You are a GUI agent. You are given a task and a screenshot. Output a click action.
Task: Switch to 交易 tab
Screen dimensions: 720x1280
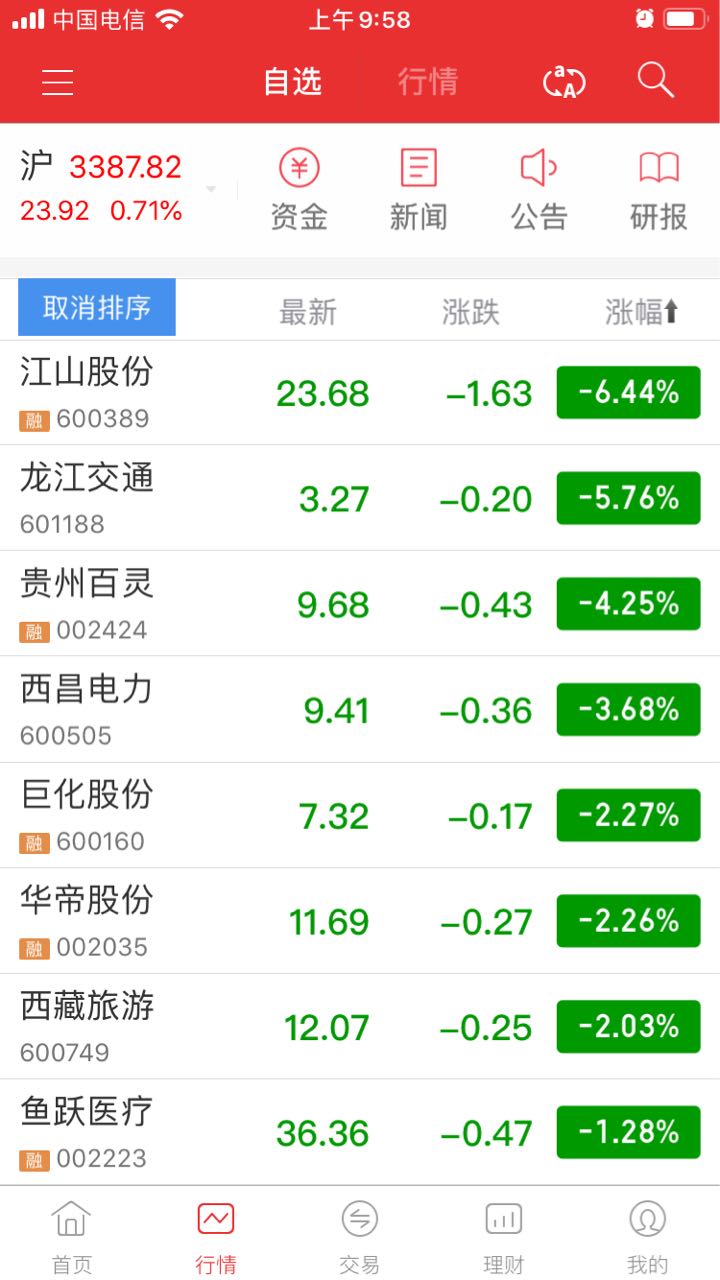coord(359,1238)
